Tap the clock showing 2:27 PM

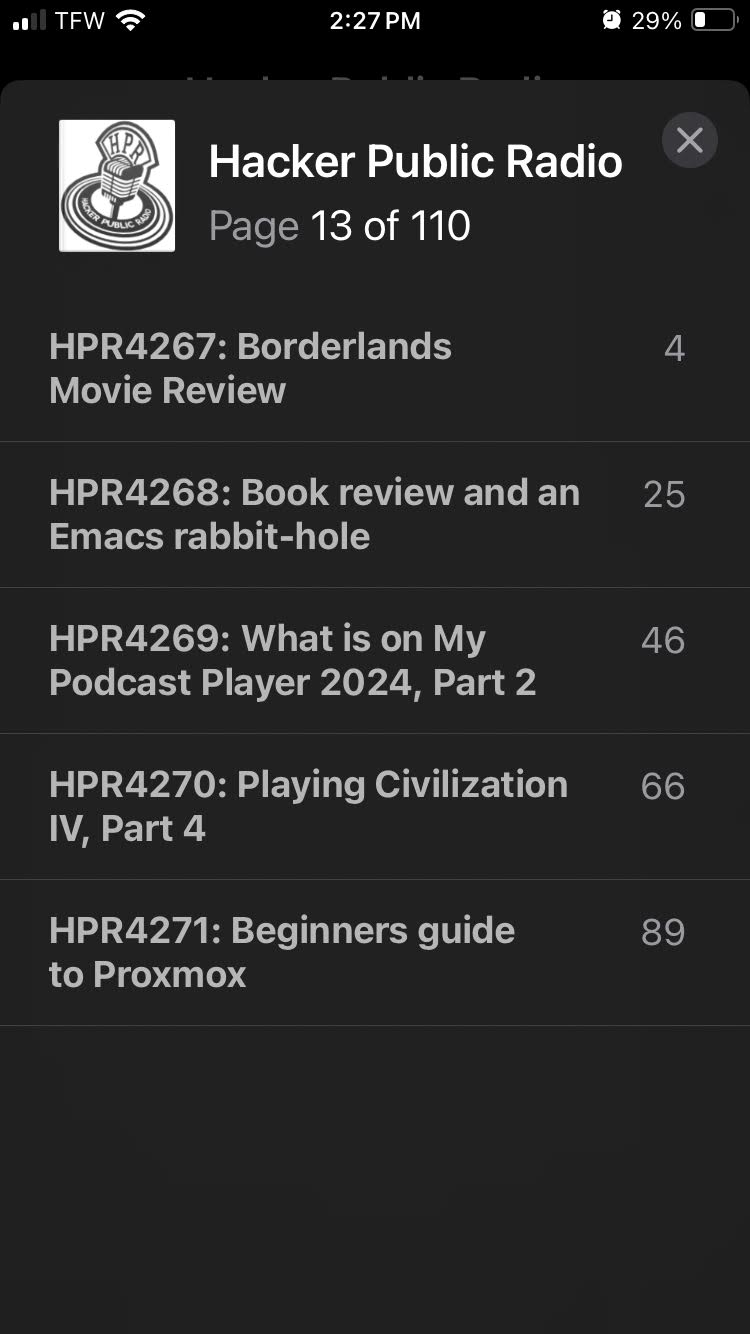375,20
